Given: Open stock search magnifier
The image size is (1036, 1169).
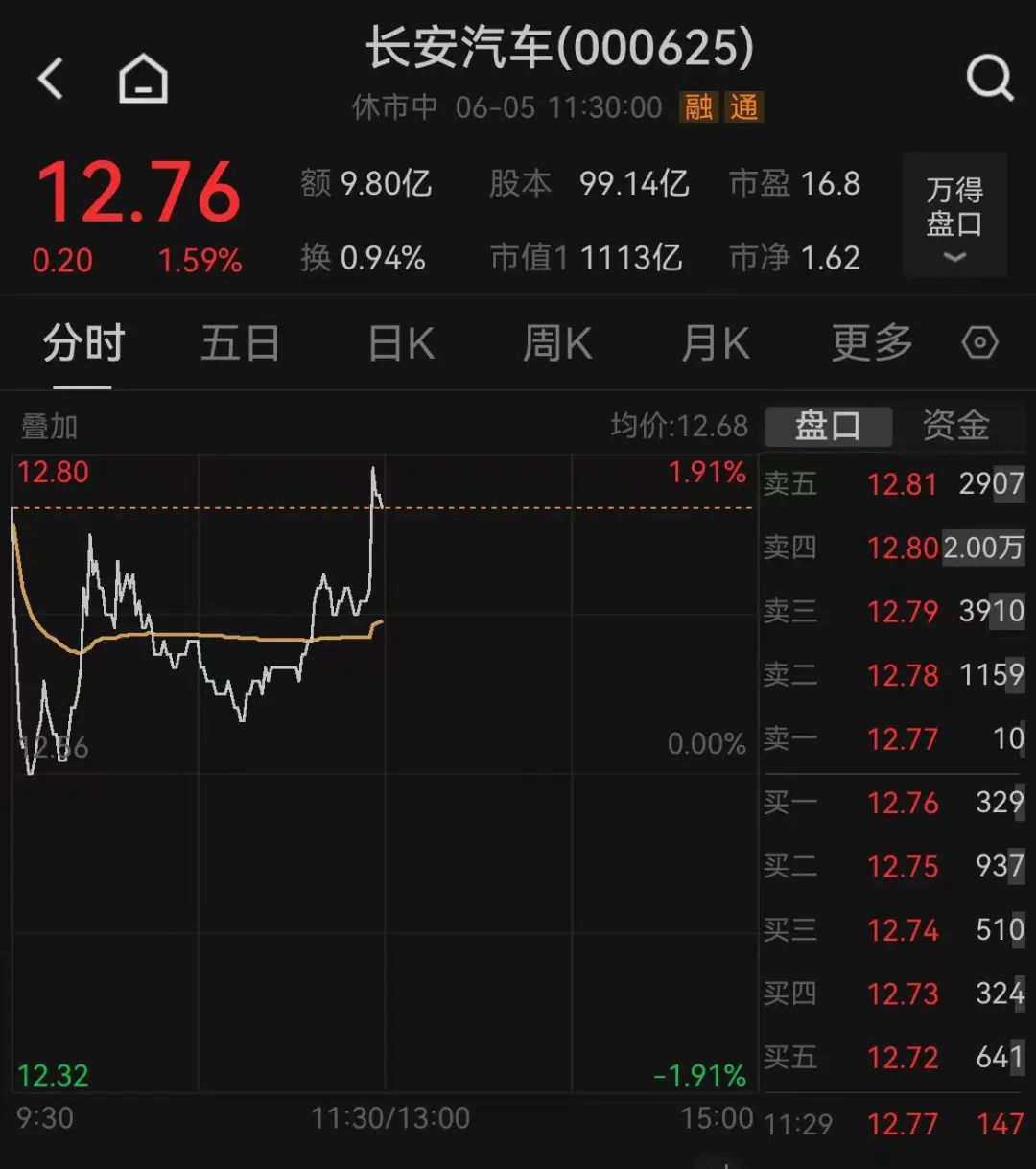Looking at the screenshot, I should point(989,78).
